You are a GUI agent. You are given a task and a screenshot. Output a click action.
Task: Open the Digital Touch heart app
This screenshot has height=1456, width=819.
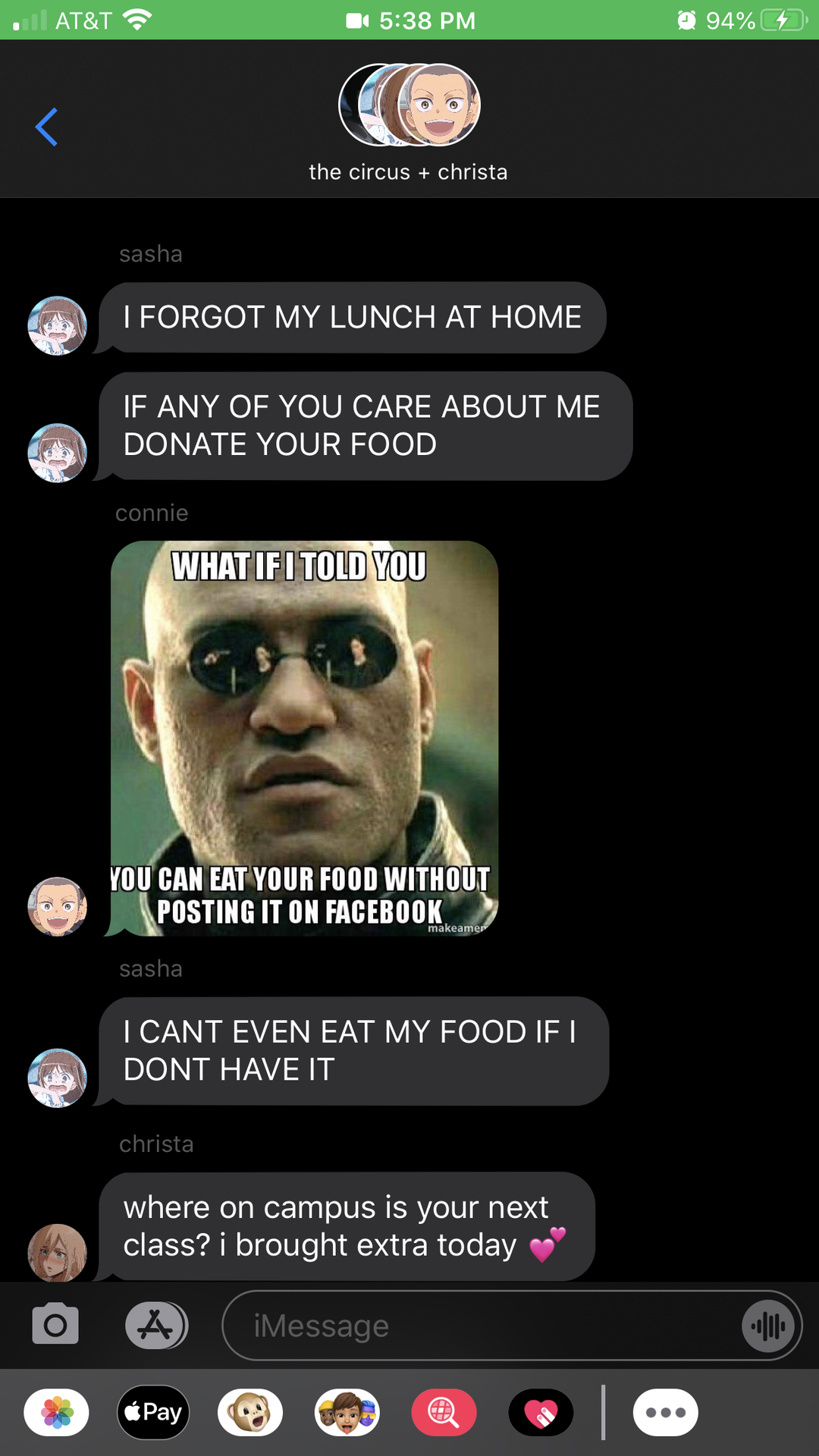point(541,1412)
